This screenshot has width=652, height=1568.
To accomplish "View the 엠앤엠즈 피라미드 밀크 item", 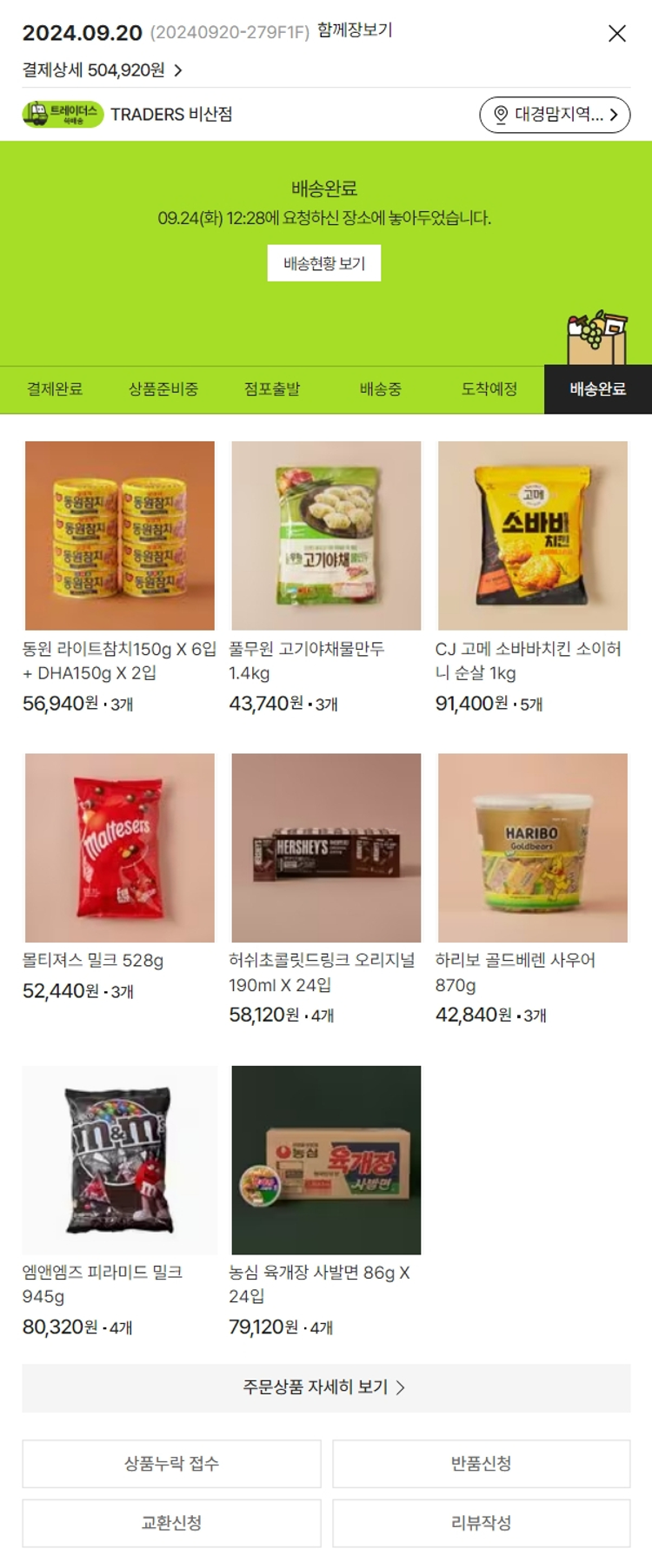I will 120,1160.
